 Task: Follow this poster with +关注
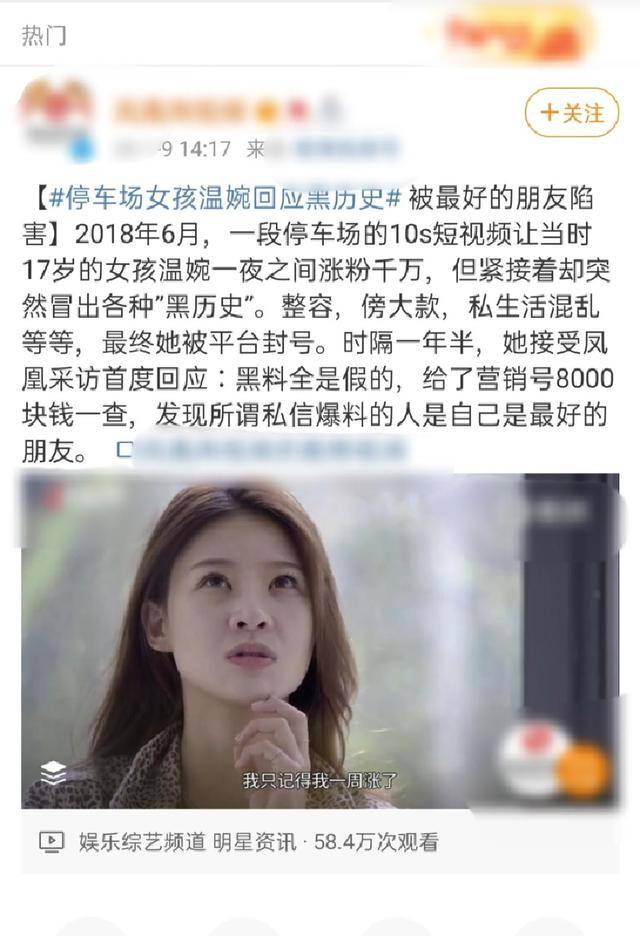(x=572, y=113)
